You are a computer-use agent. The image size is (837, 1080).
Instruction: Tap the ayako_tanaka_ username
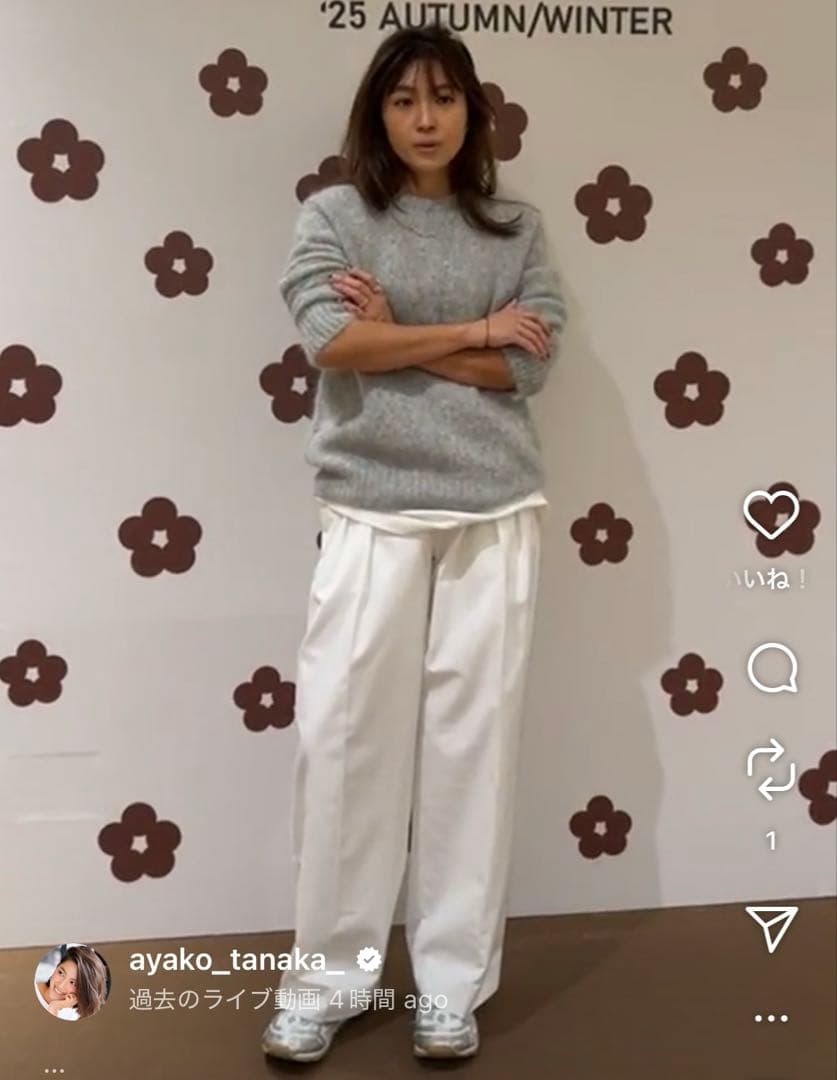[236, 960]
